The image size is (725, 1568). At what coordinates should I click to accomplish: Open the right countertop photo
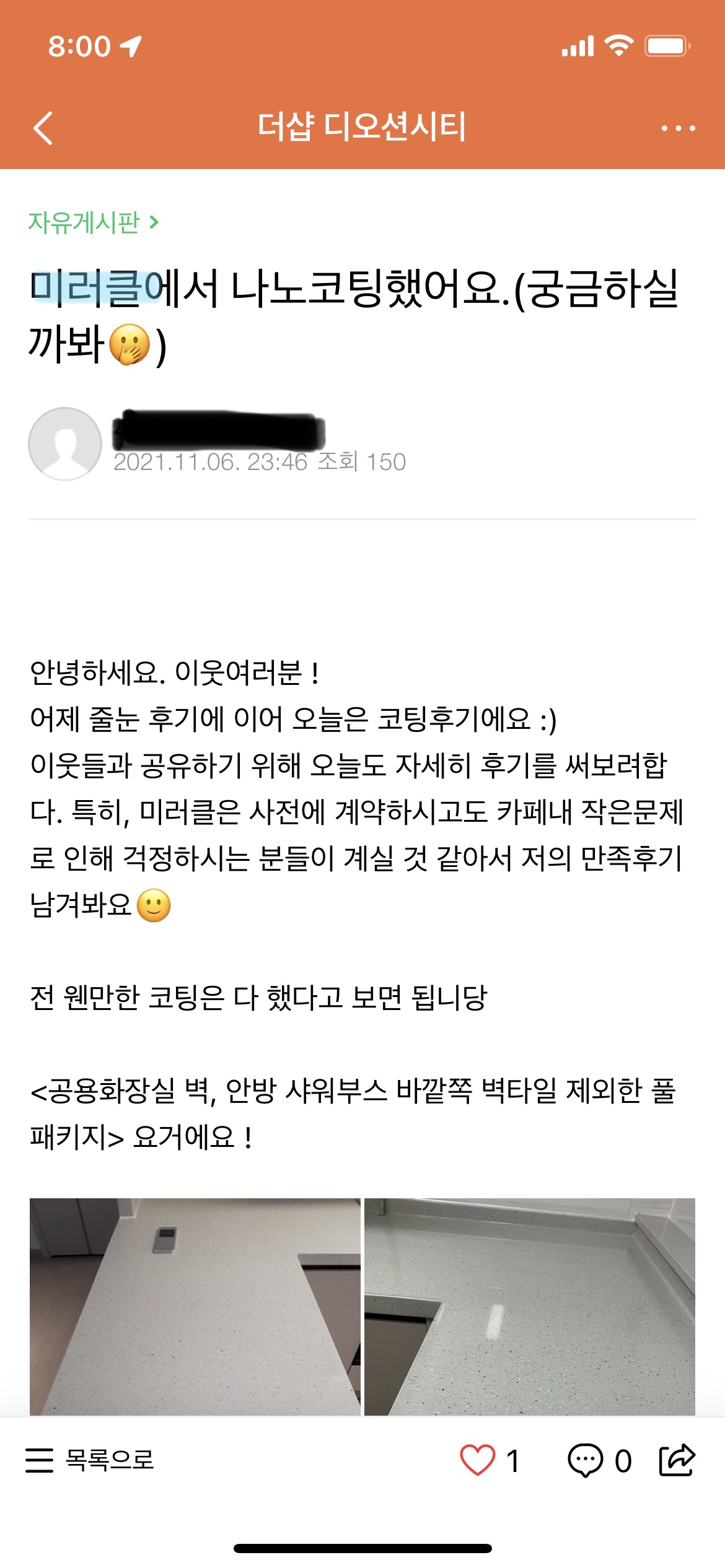(x=529, y=1306)
